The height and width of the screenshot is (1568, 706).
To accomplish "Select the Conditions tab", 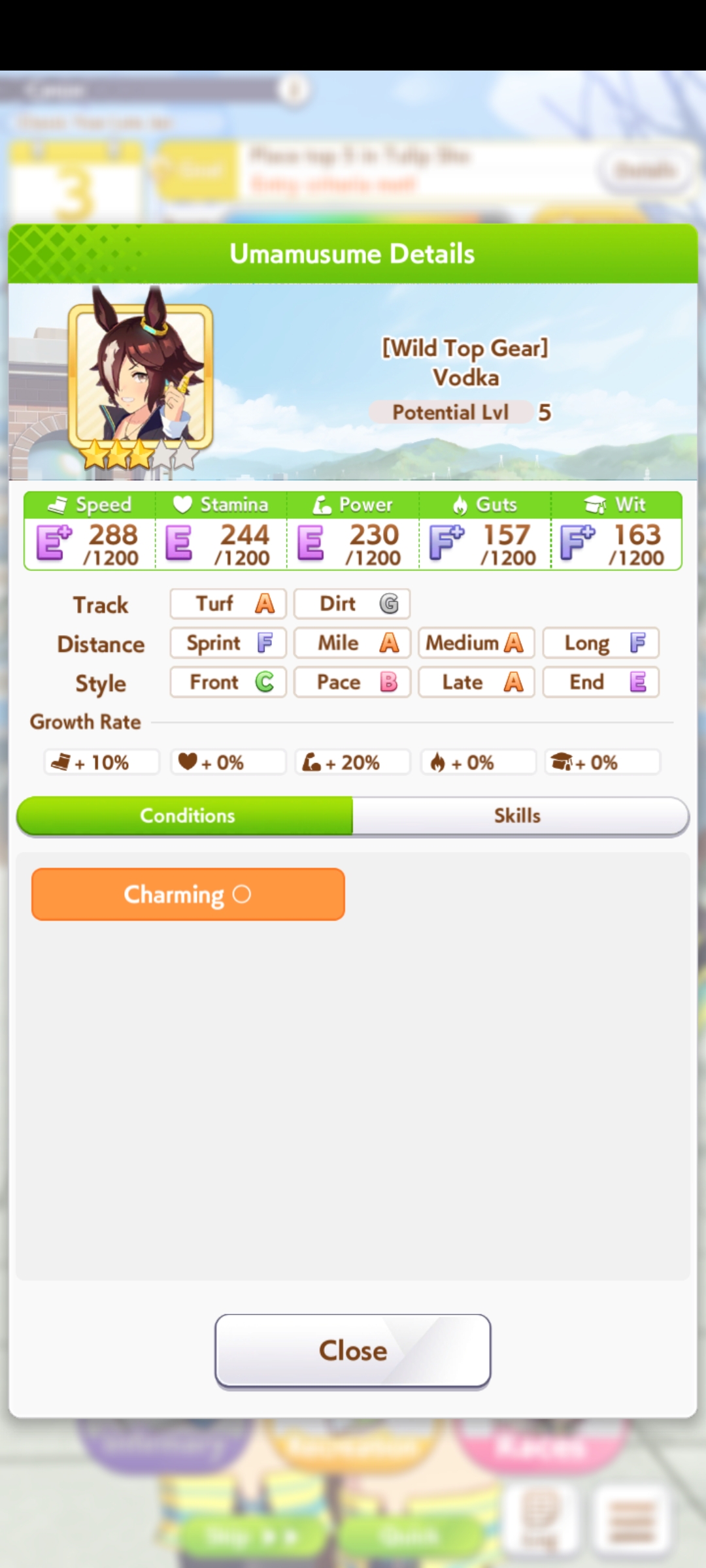I will [x=186, y=816].
